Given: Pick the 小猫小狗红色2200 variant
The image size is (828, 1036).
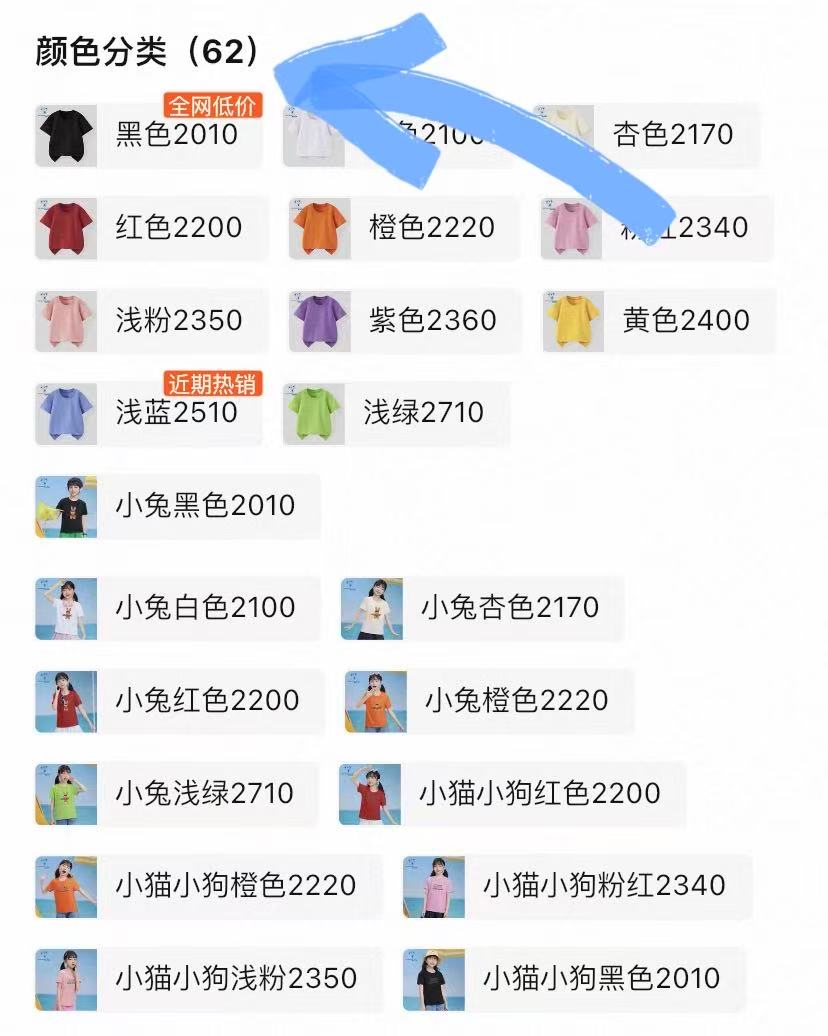Looking at the screenshot, I should pos(512,793).
